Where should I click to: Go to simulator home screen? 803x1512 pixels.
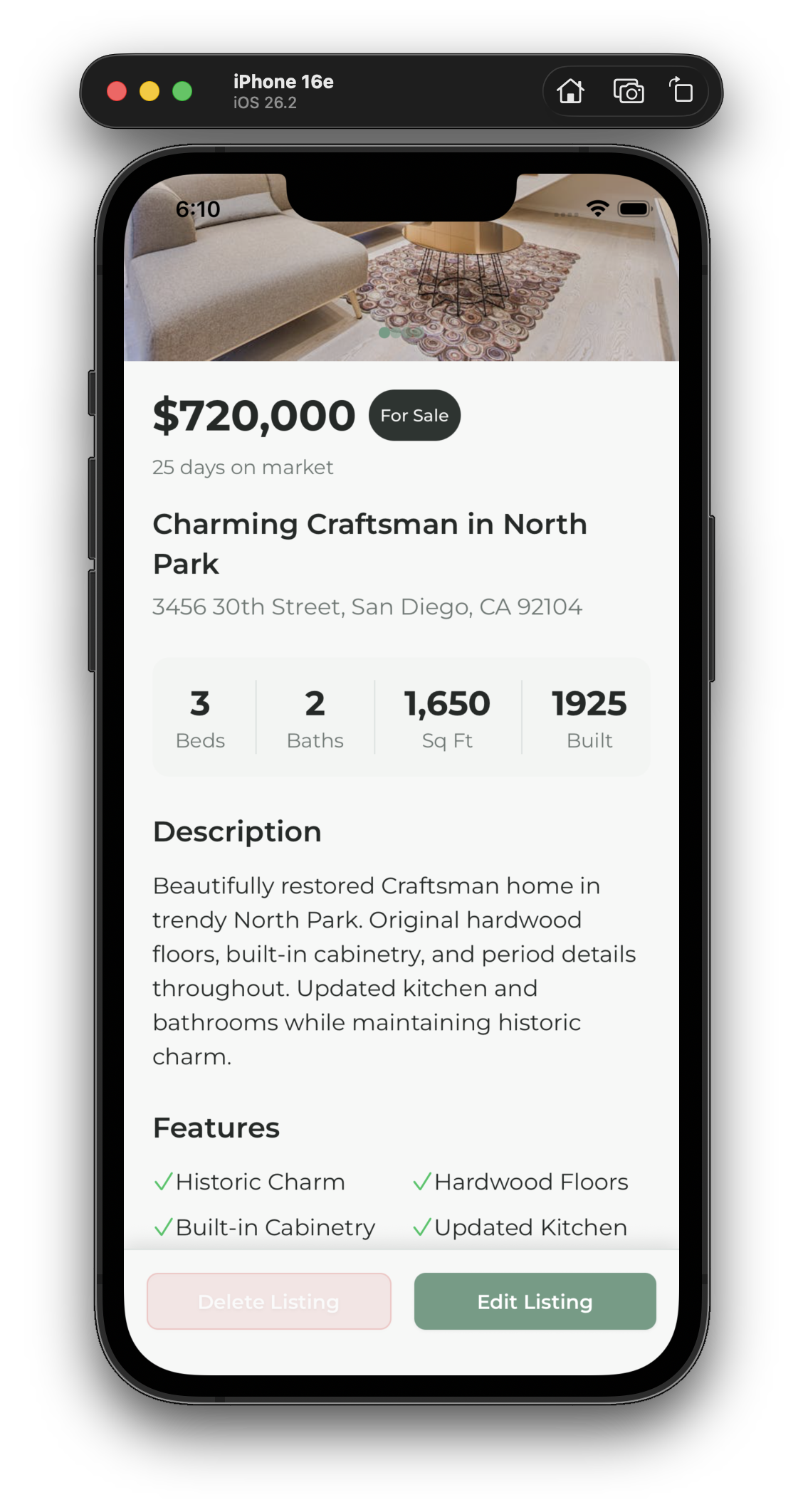570,91
